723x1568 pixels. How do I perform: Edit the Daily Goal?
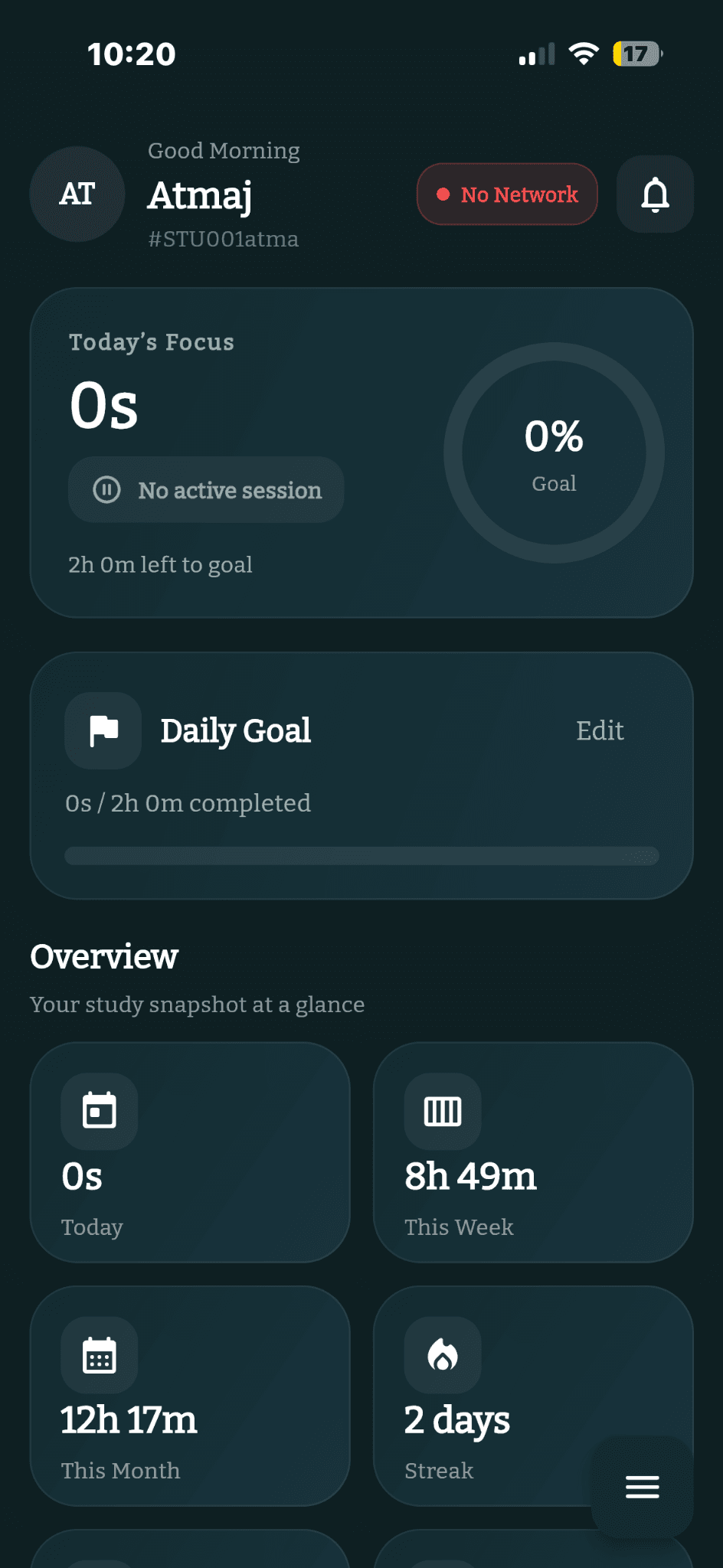coord(600,730)
